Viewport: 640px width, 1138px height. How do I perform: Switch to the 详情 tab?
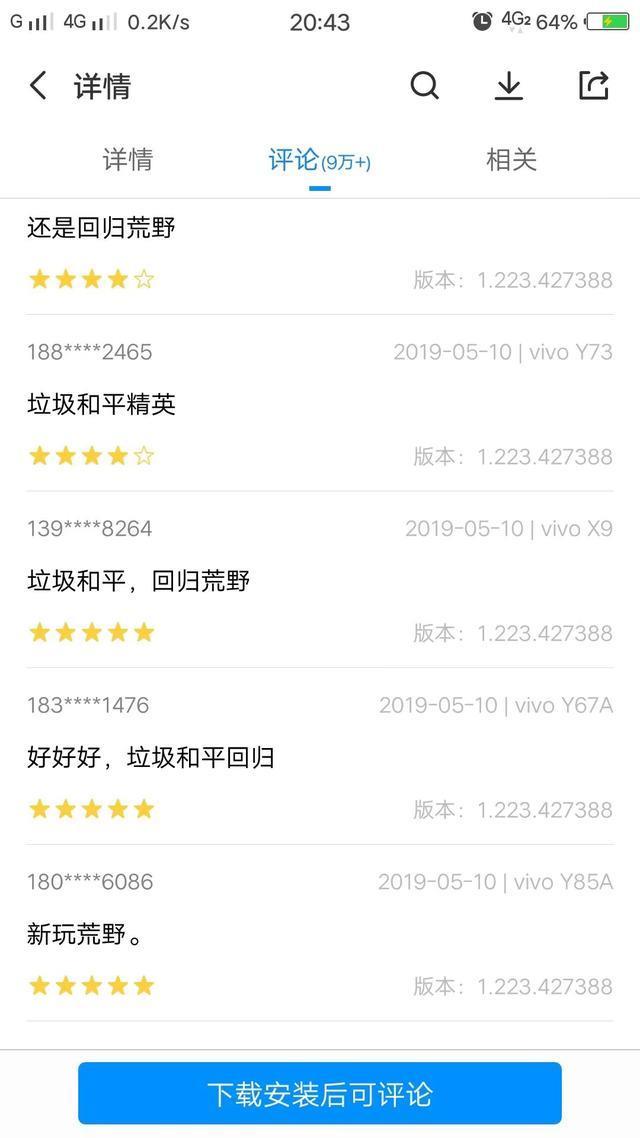point(128,160)
